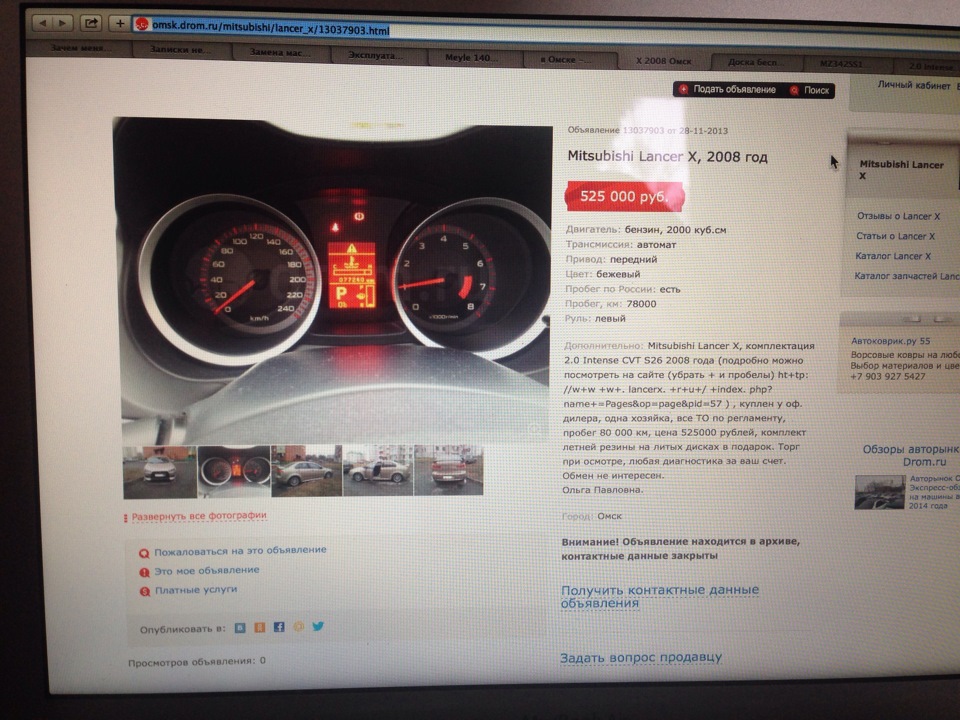Open the Платные услуги link
960x720 pixels.
[x=195, y=590]
